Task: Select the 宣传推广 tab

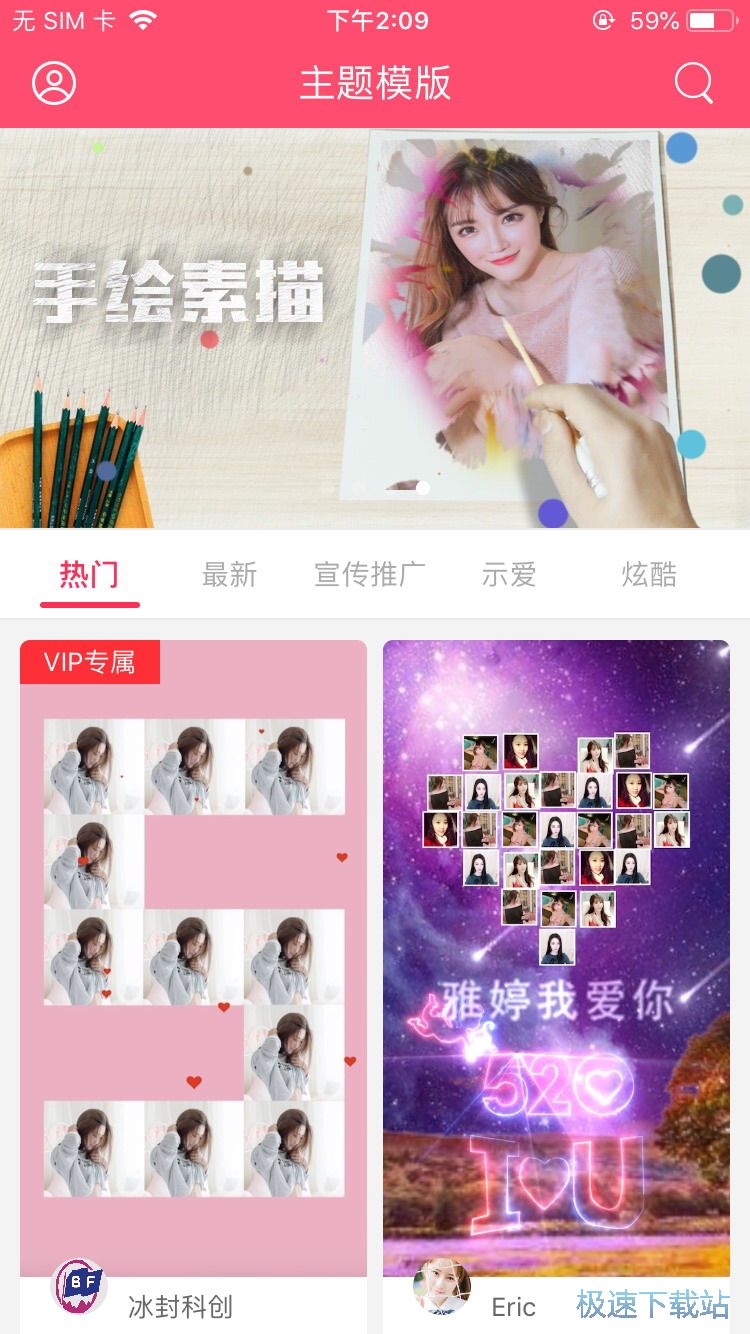Action: click(370, 575)
